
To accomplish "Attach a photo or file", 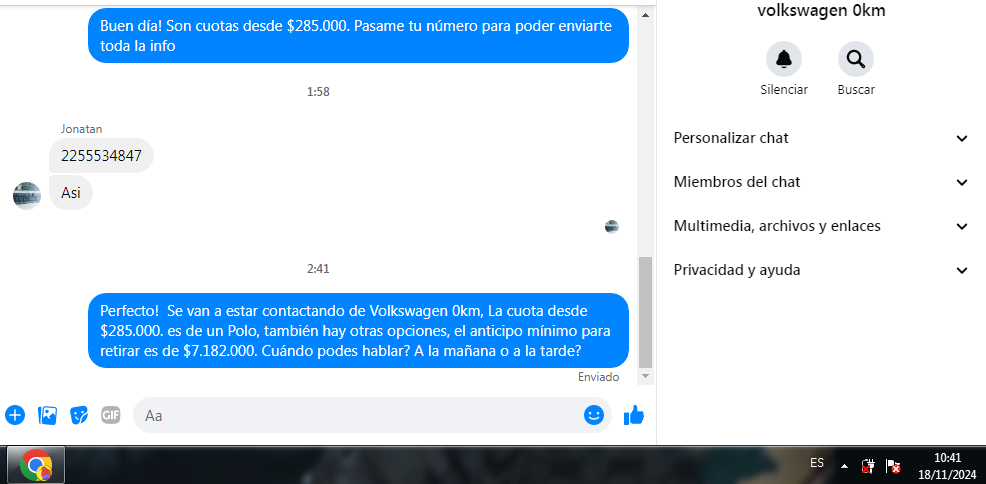I will coord(47,414).
